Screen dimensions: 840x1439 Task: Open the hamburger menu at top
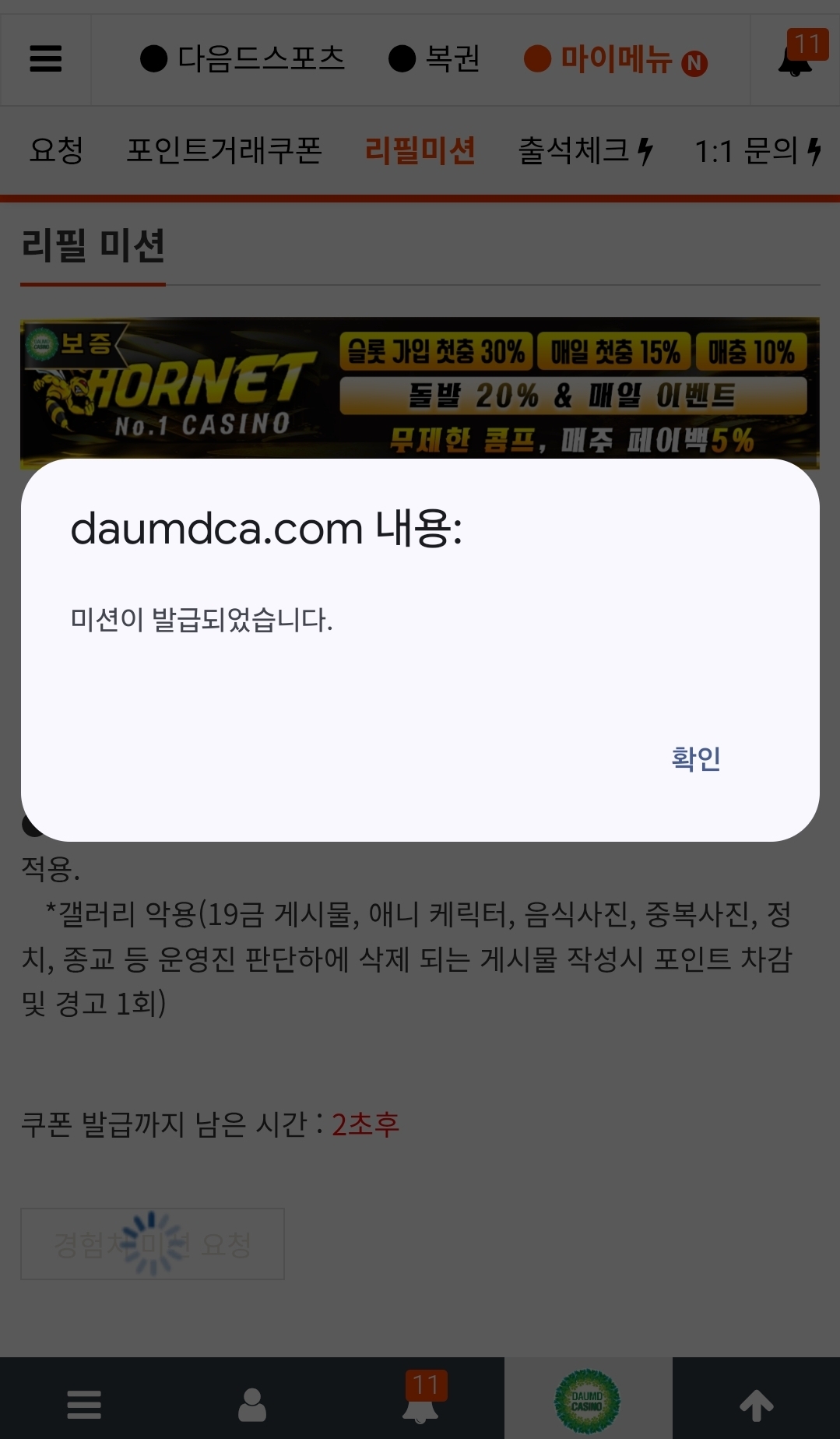pos(46,59)
